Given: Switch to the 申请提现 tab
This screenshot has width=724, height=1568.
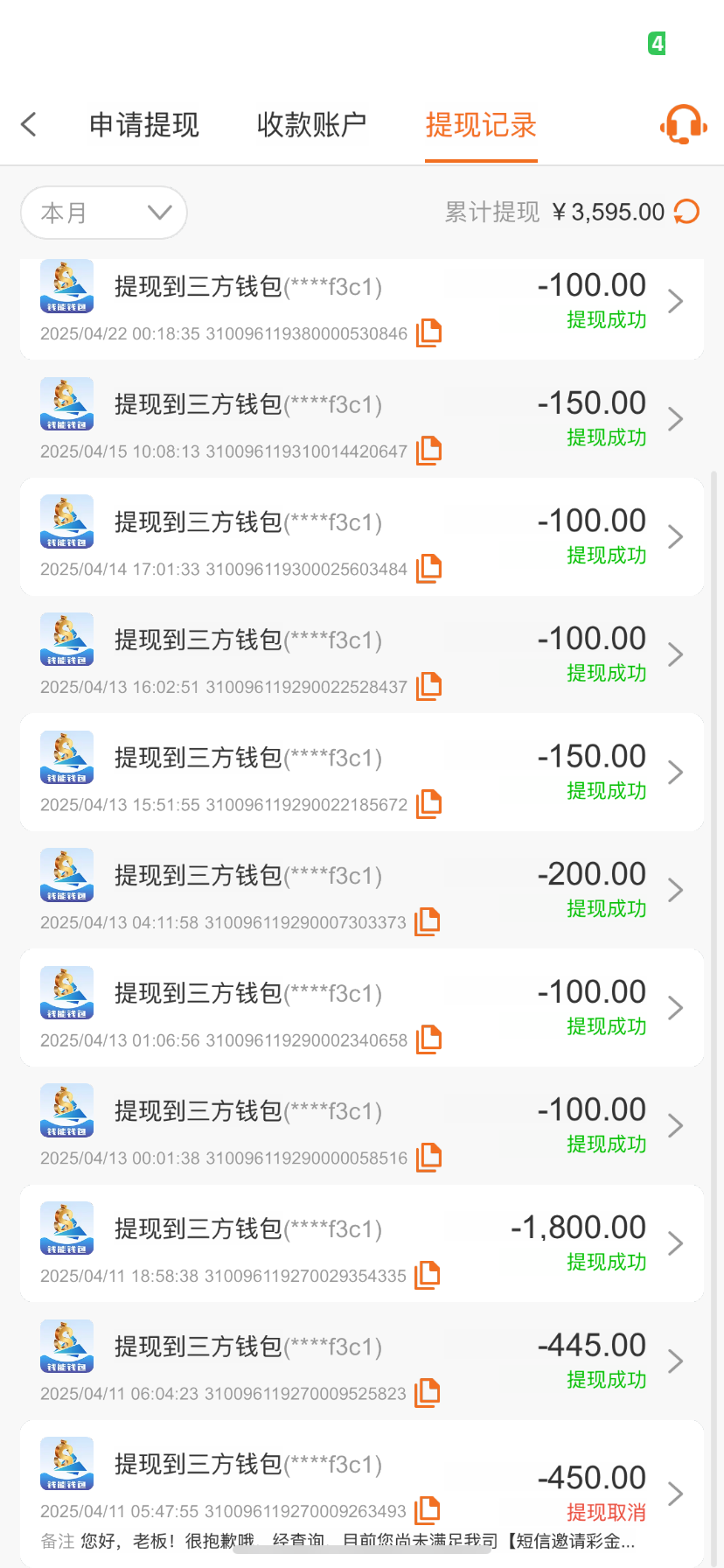Looking at the screenshot, I should pyautogui.click(x=144, y=125).
